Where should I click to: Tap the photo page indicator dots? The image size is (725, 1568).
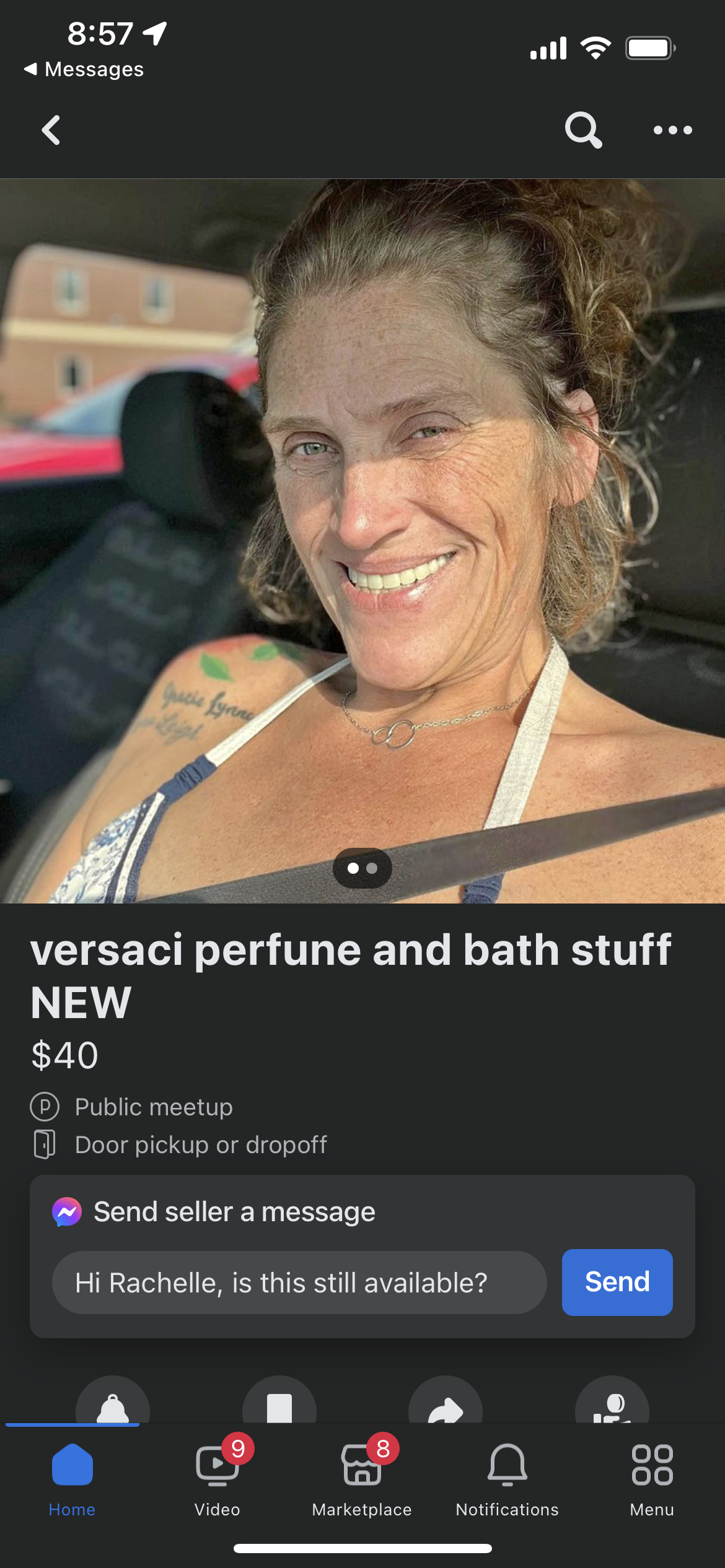[x=362, y=868]
